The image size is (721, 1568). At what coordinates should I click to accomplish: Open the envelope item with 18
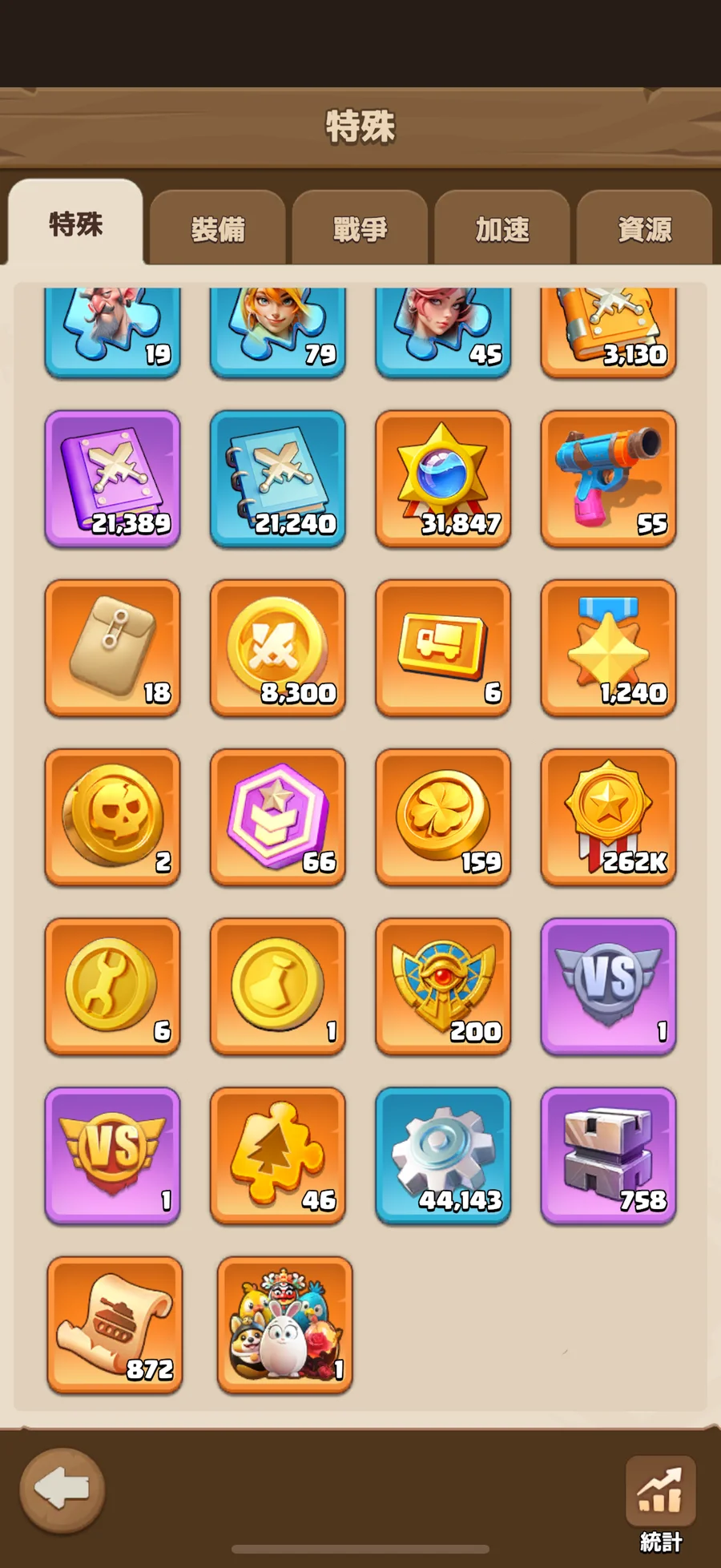pos(113,648)
